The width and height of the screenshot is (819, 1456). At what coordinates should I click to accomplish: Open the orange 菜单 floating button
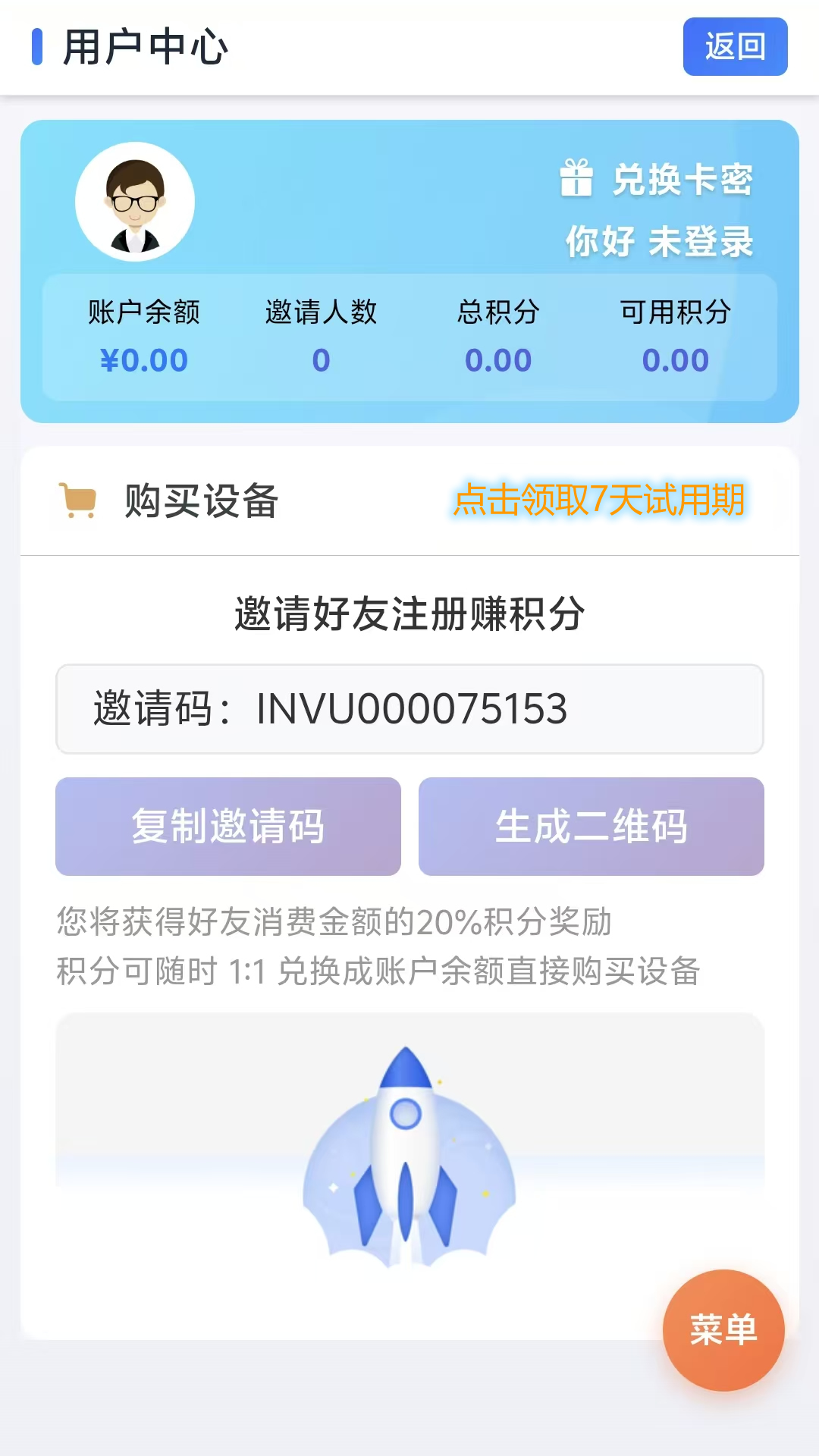click(723, 1329)
